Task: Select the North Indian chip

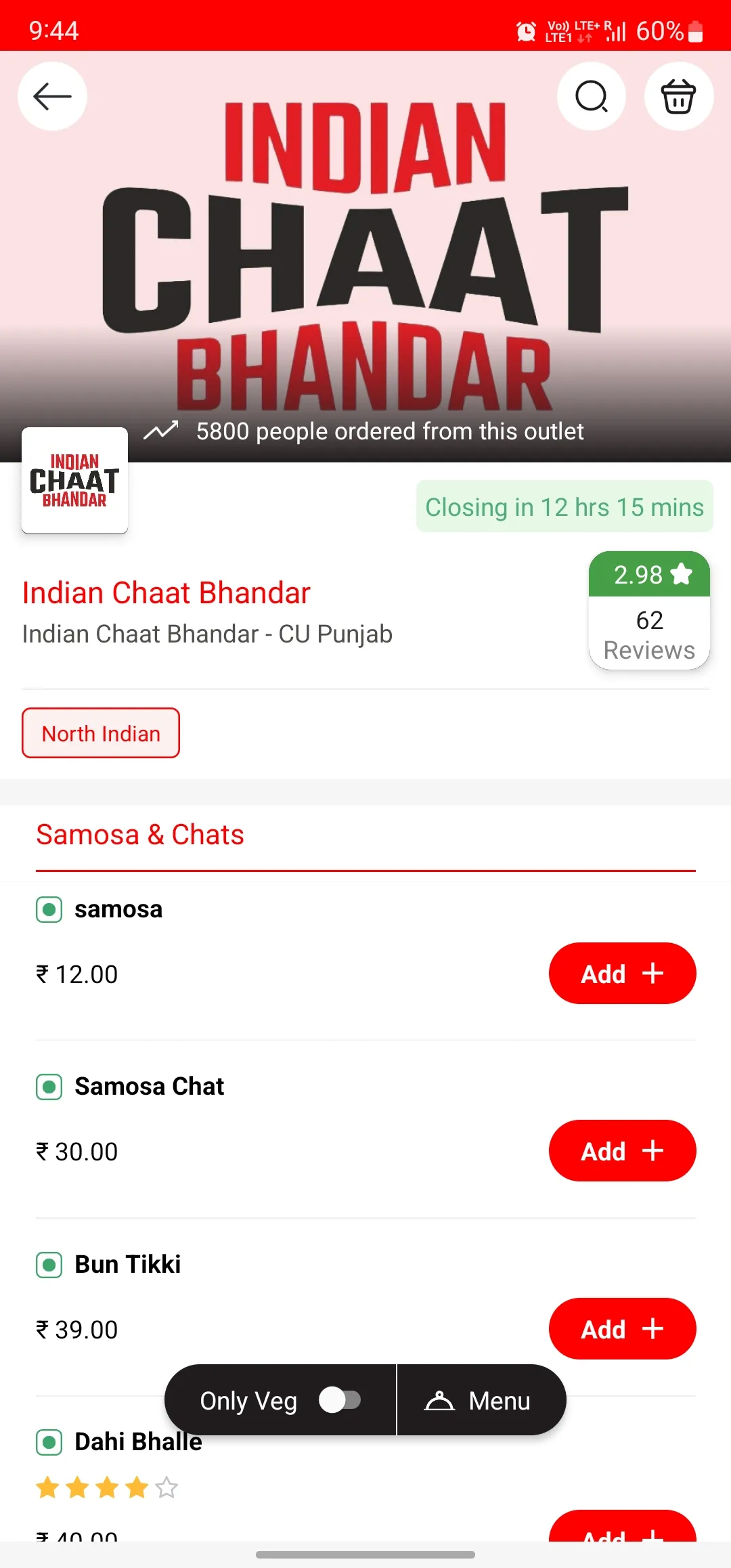Action: click(101, 733)
